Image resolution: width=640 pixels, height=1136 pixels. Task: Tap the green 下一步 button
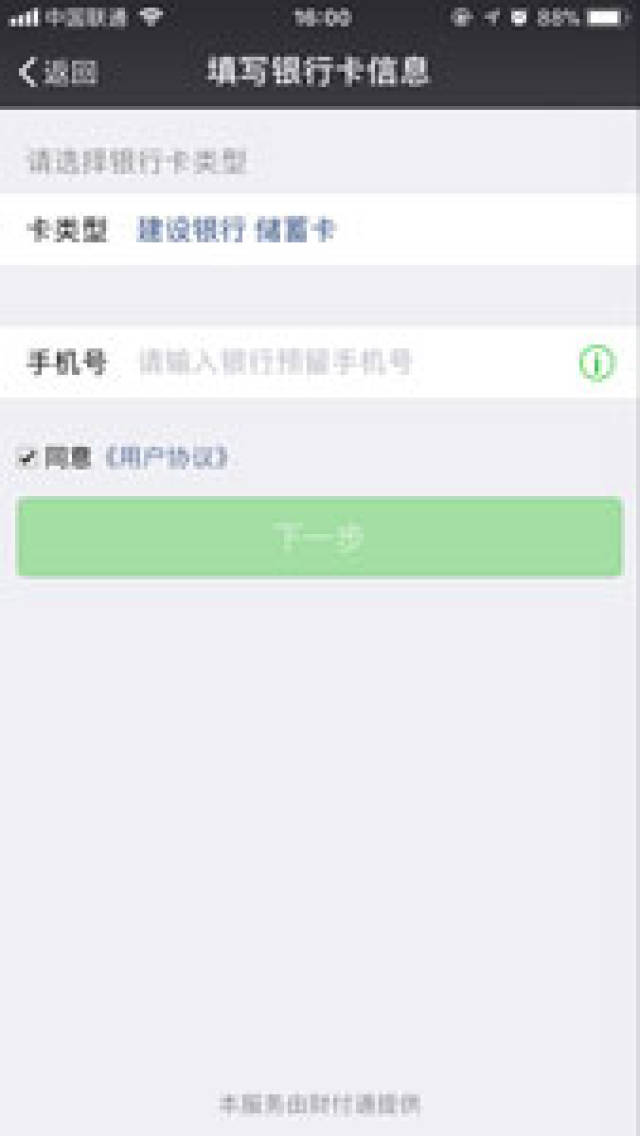click(320, 537)
